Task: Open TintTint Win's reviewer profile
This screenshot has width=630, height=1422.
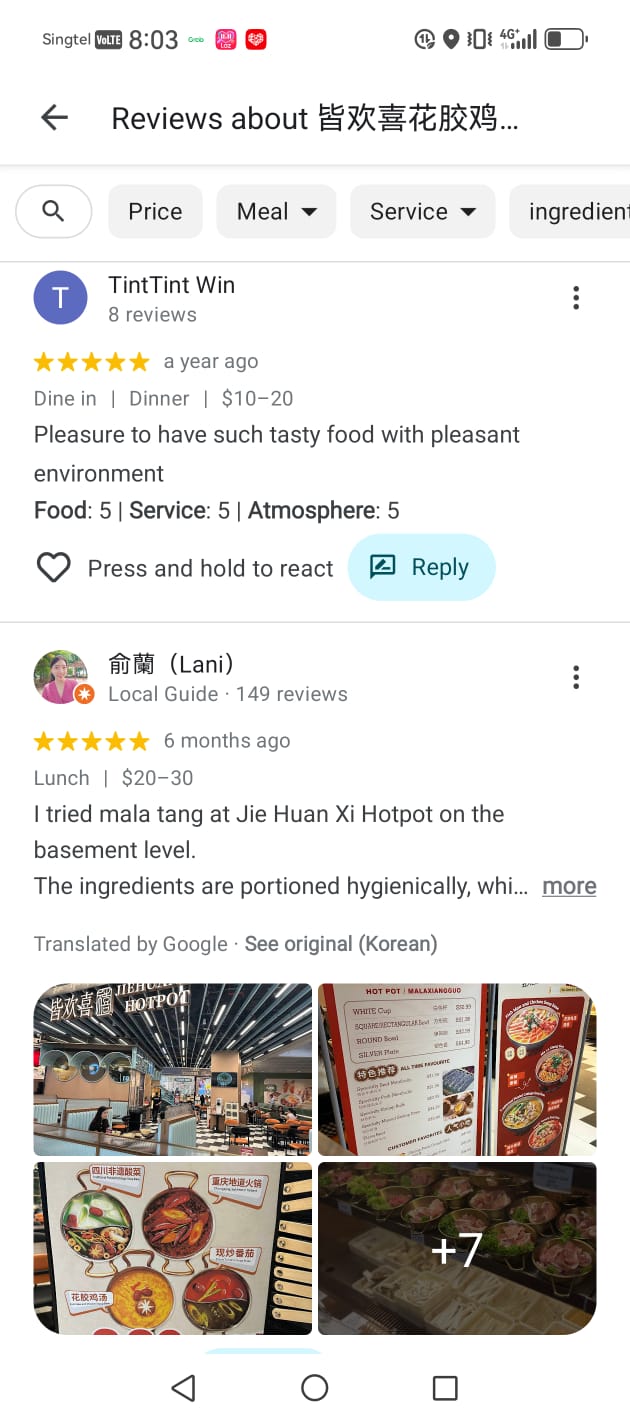Action: pyautogui.click(x=61, y=298)
